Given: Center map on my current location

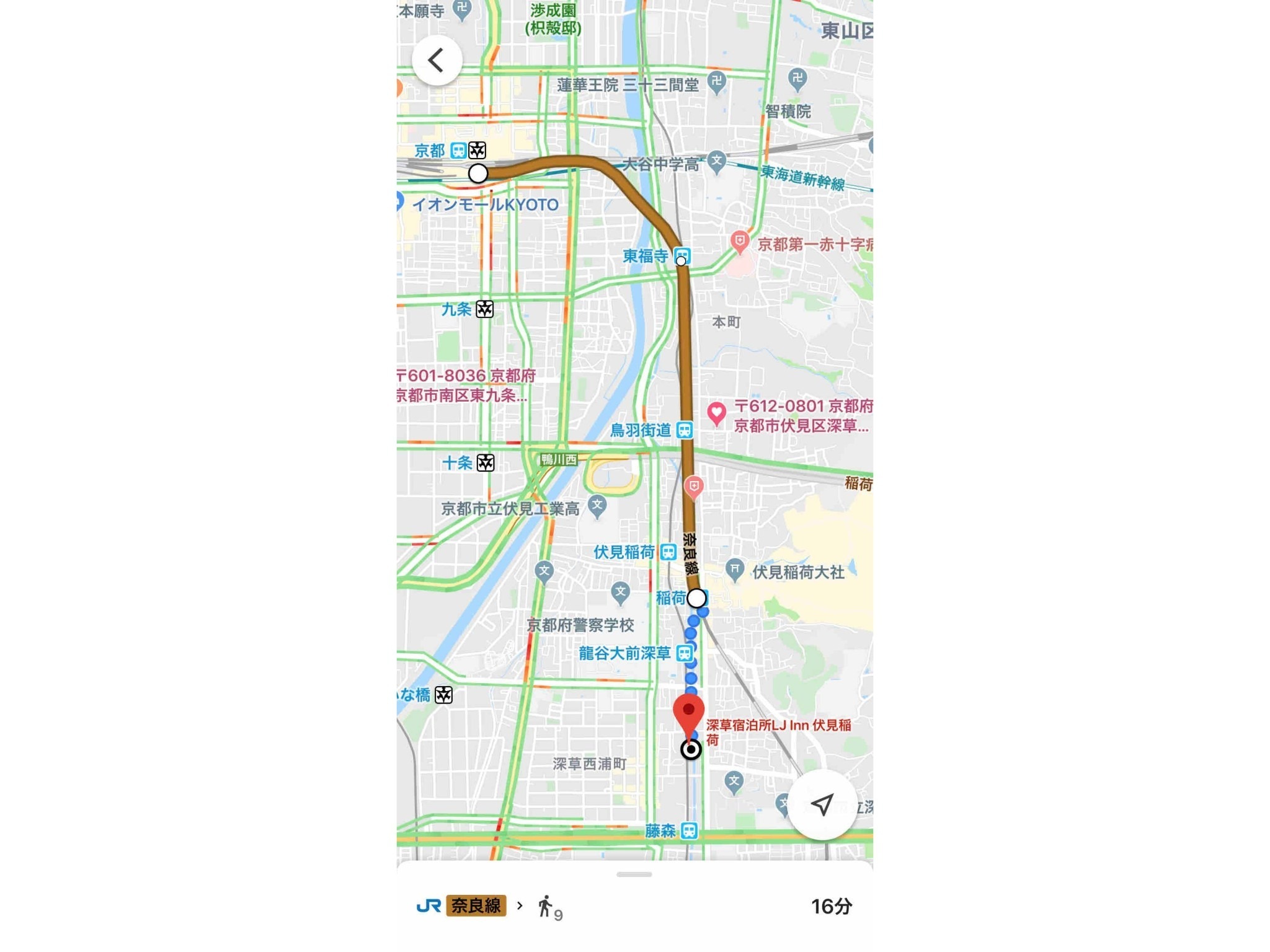Looking at the screenshot, I should click(822, 804).
